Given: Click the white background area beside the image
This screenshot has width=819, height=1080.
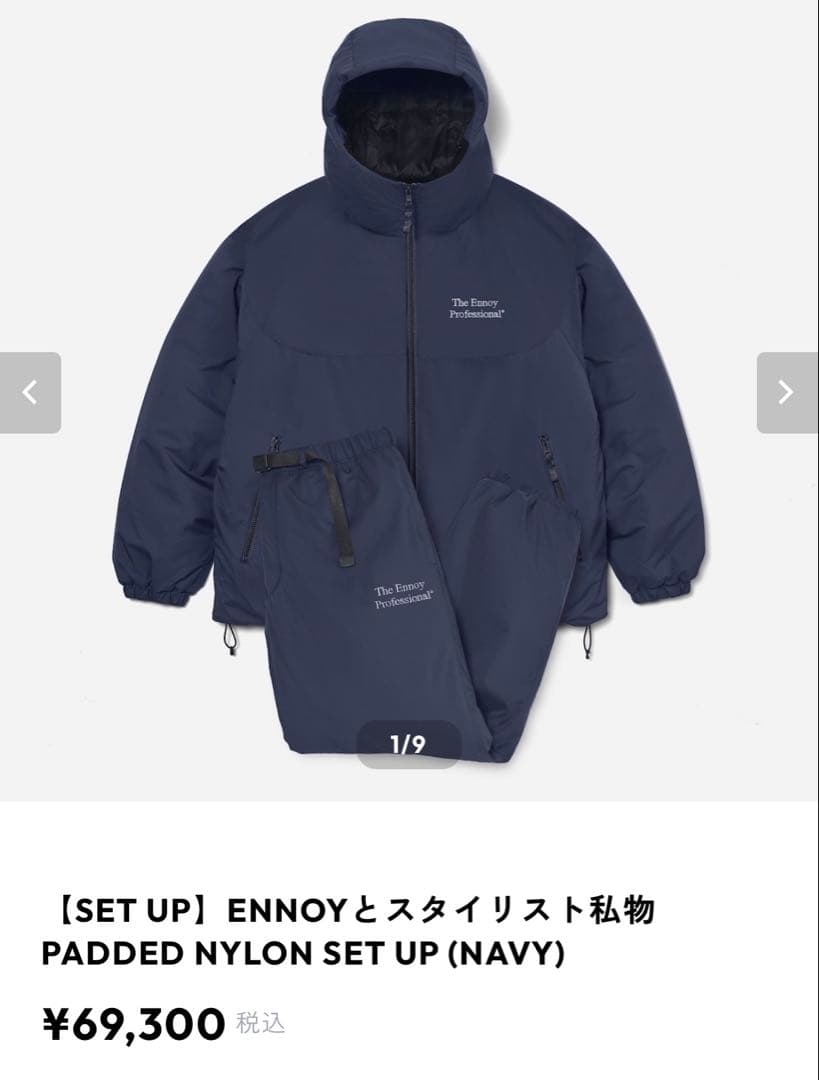Looking at the screenshot, I should coord(110,150).
